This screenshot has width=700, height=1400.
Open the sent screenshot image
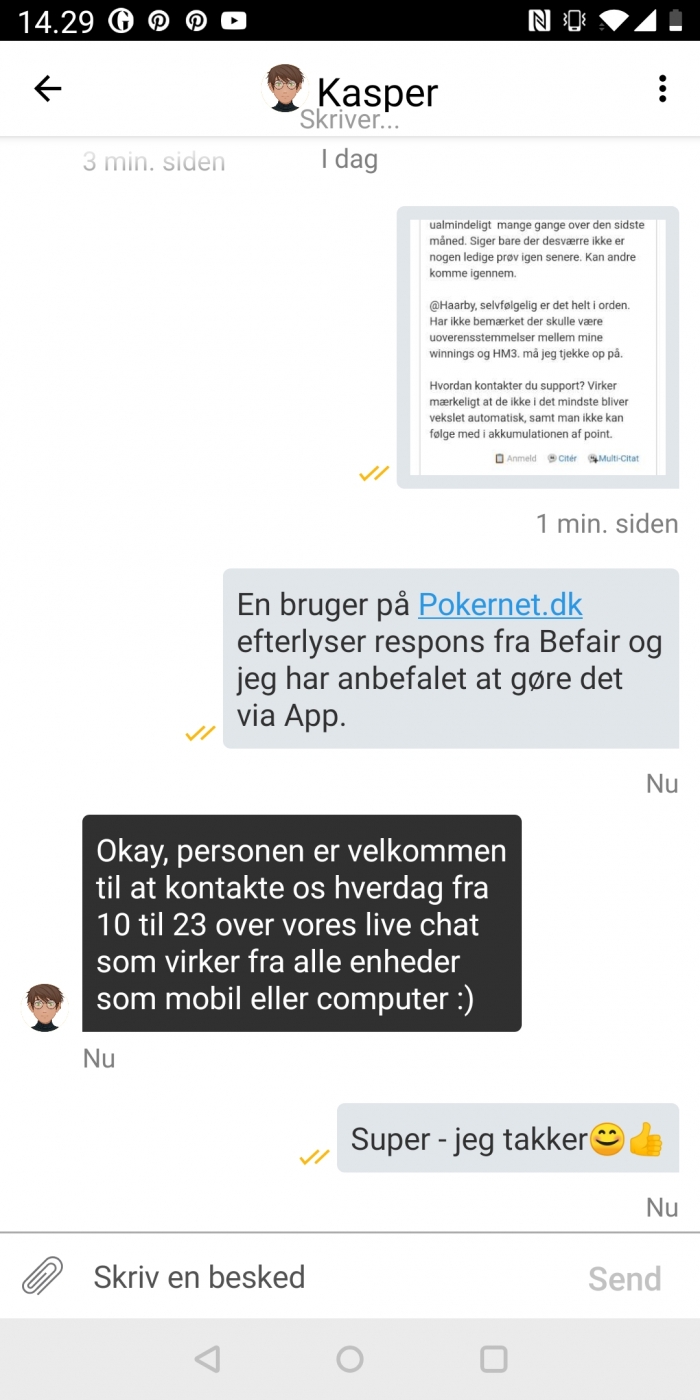(x=537, y=347)
